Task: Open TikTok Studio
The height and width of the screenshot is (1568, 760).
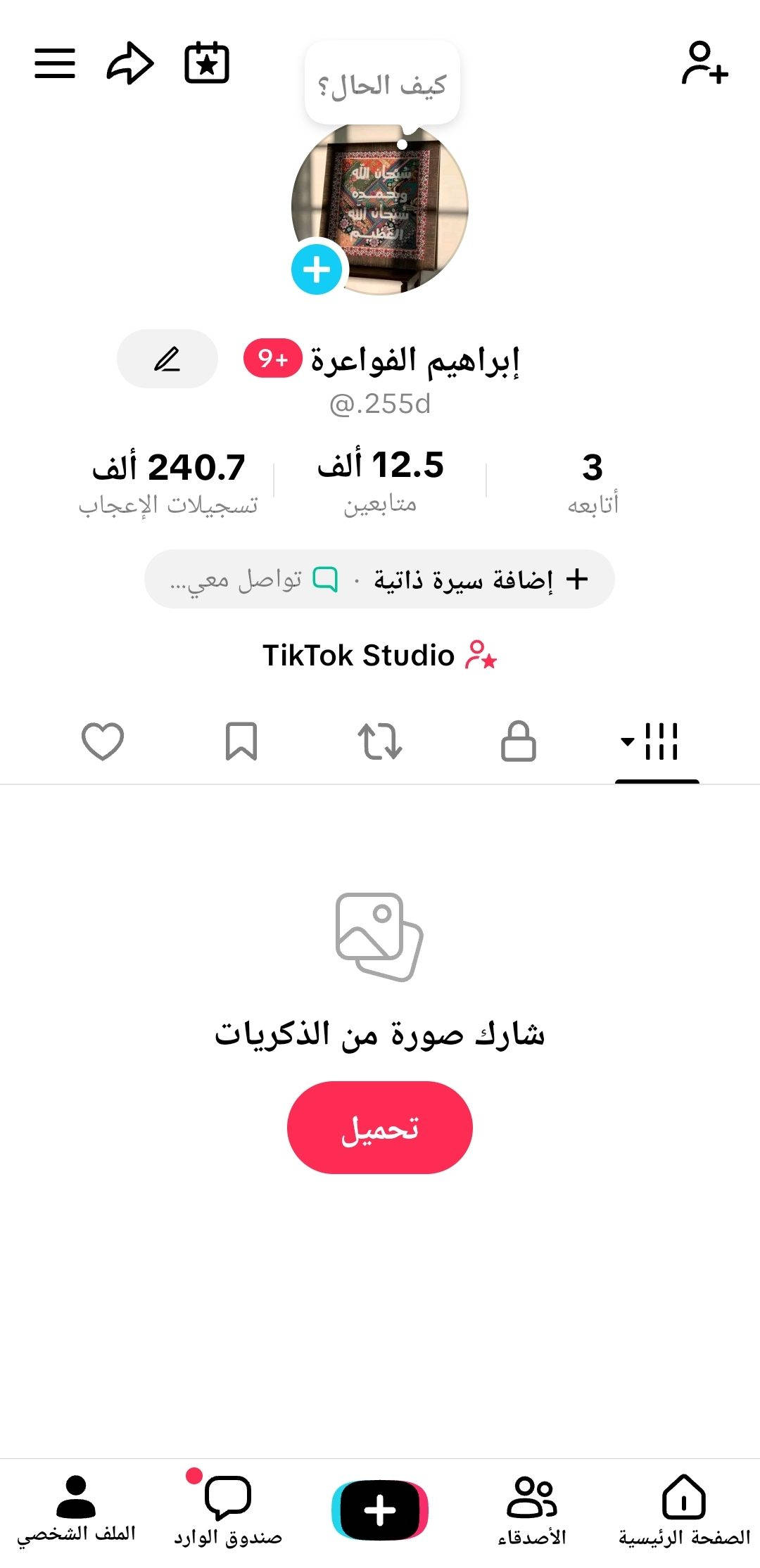Action: [x=380, y=655]
